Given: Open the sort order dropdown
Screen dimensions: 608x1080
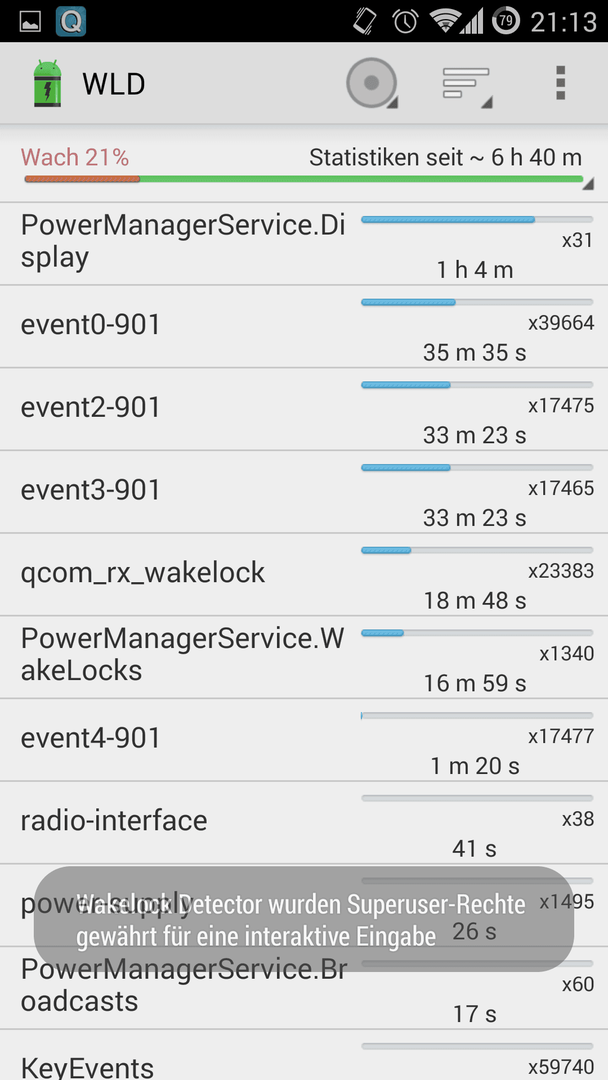Looking at the screenshot, I should tap(467, 83).
